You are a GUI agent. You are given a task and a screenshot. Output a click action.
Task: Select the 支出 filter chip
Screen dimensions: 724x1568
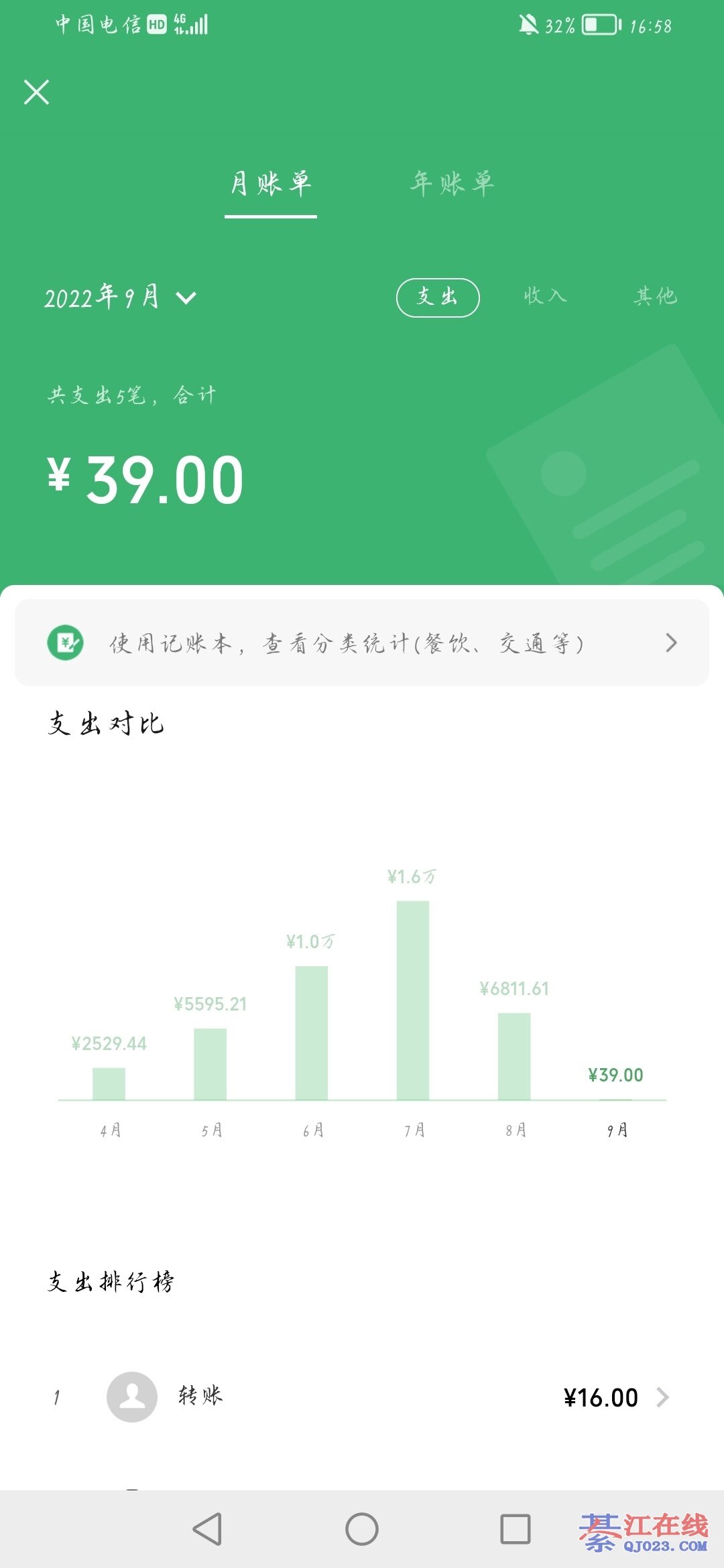coord(438,297)
